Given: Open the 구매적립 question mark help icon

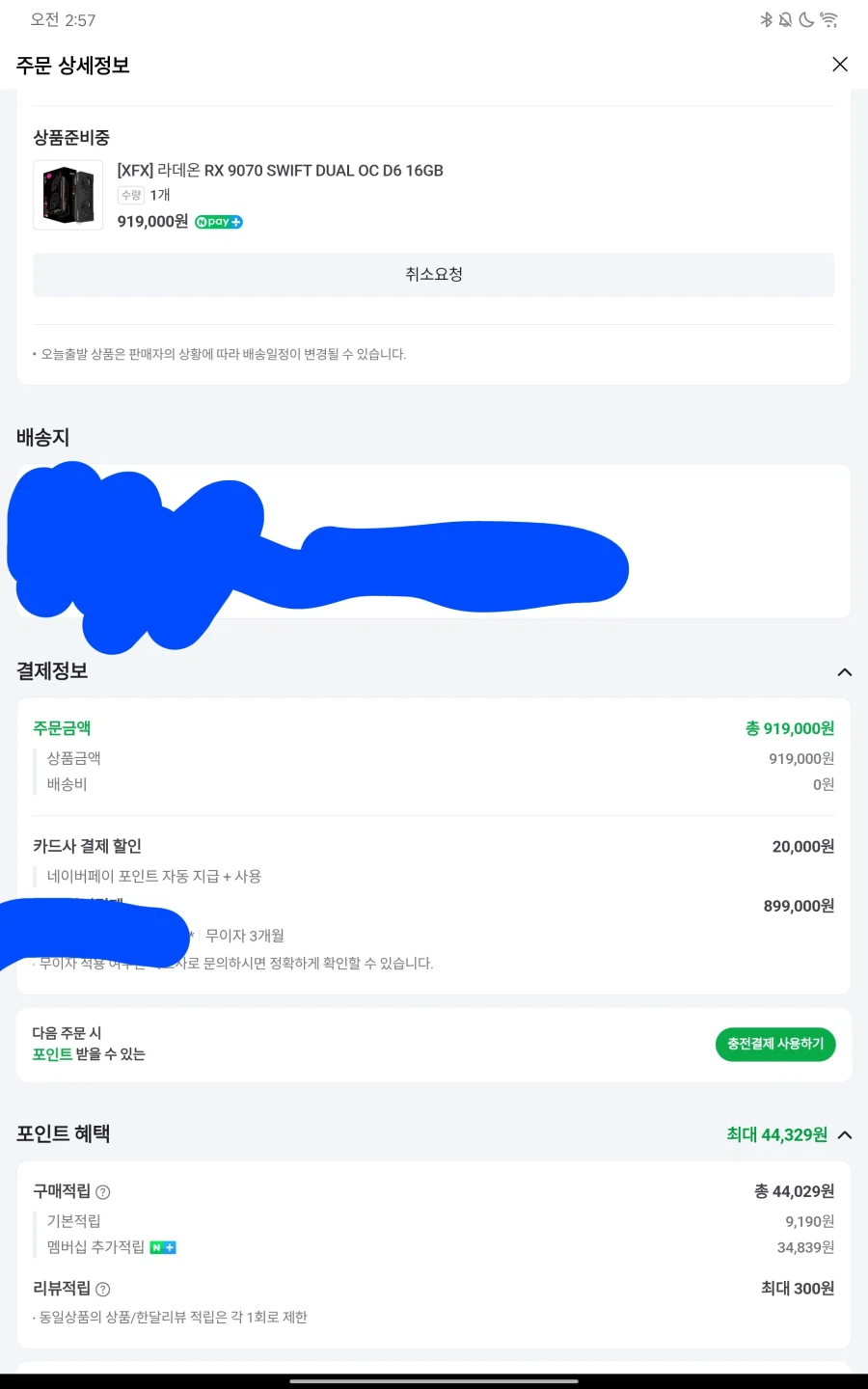Looking at the screenshot, I should (103, 1191).
